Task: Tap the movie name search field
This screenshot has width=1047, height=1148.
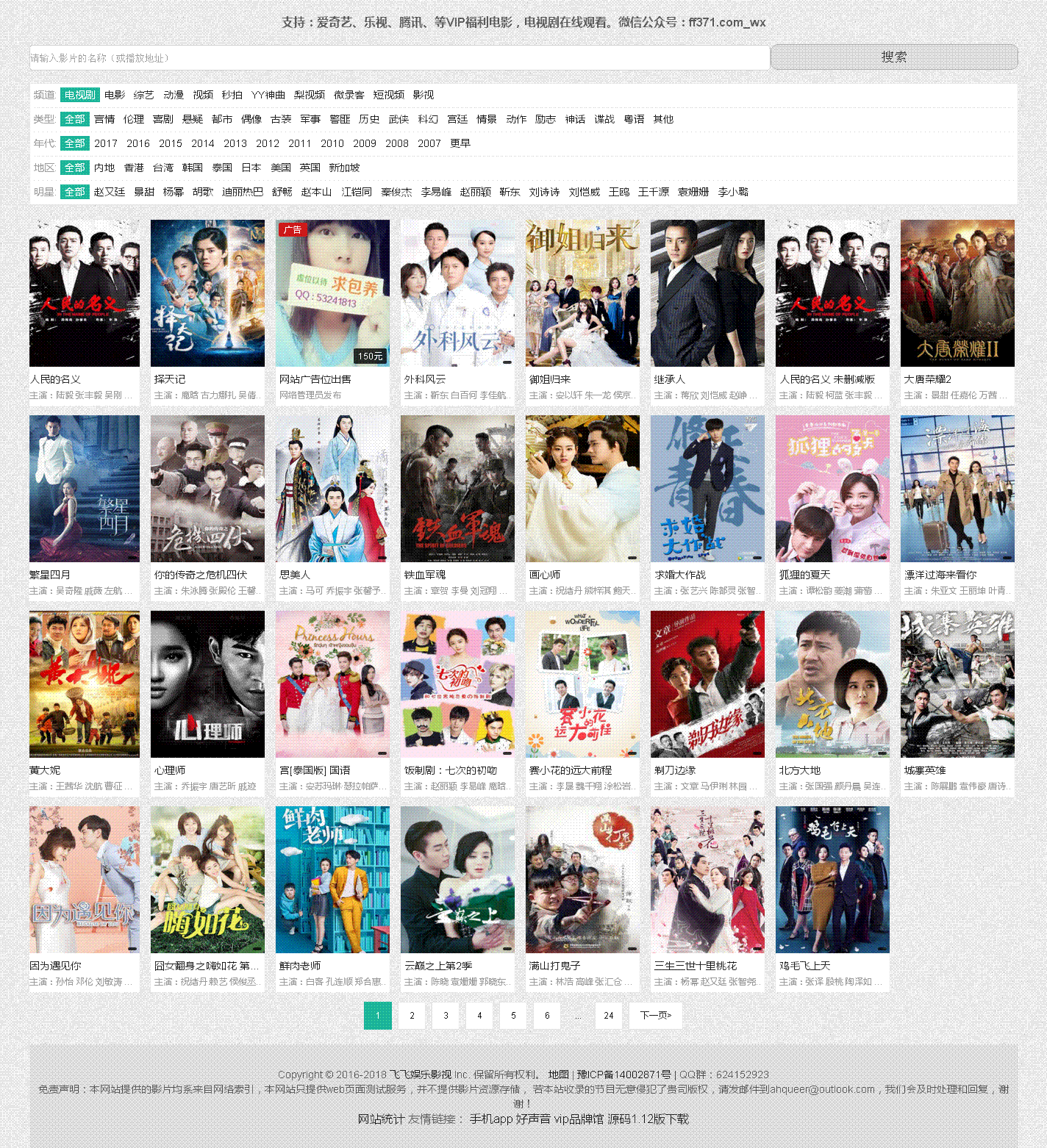Action: pos(399,57)
